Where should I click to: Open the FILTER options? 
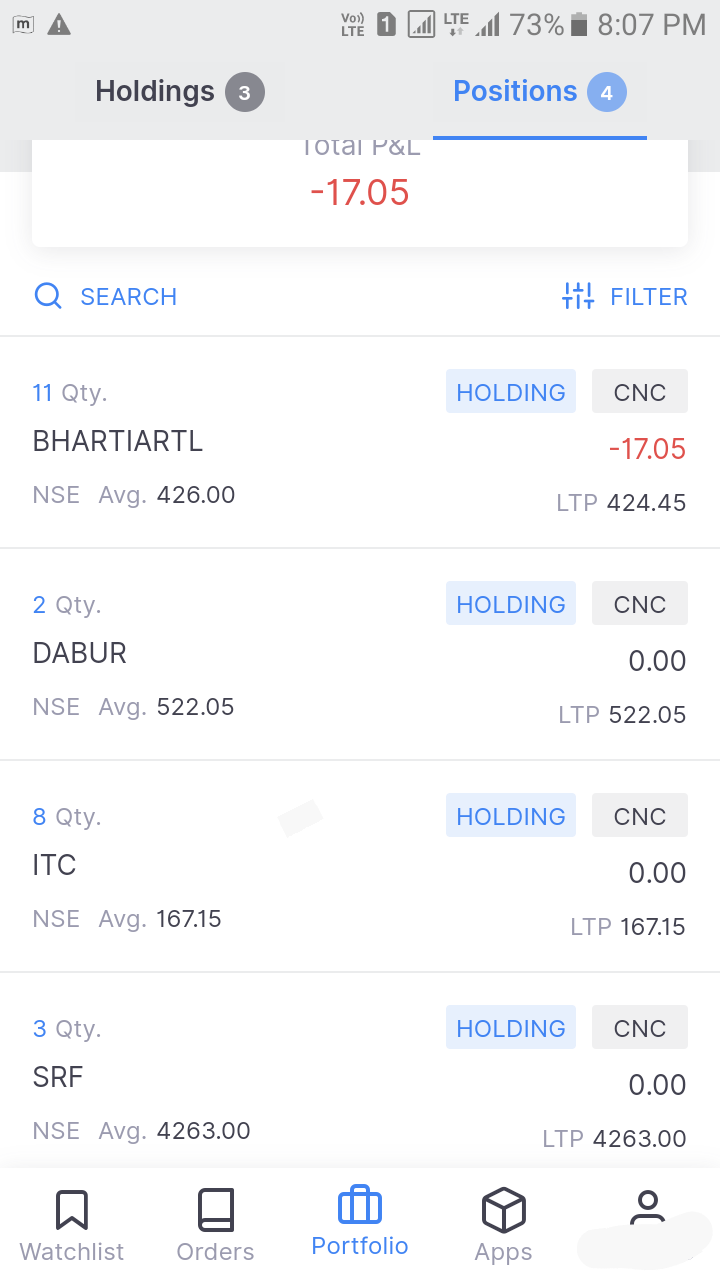[625, 296]
